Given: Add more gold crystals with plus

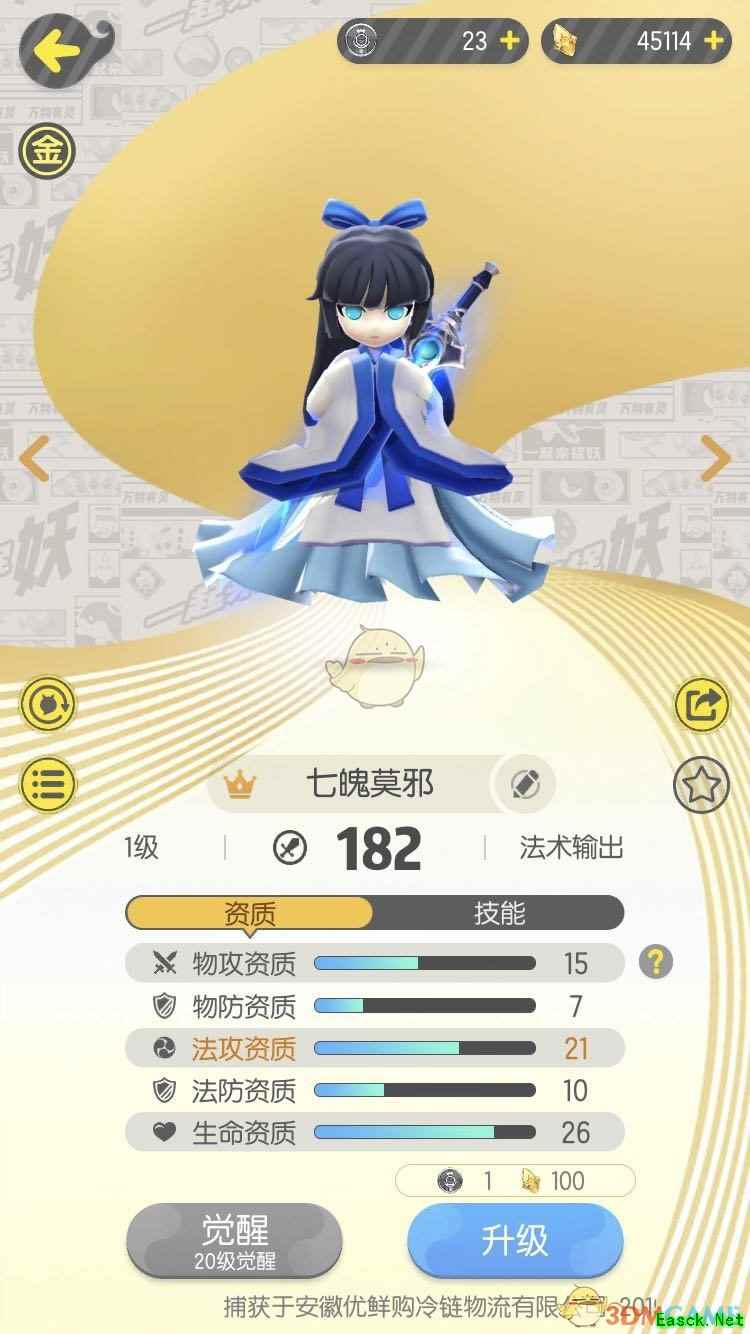Looking at the screenshot, I should click(x=713, y=40).
